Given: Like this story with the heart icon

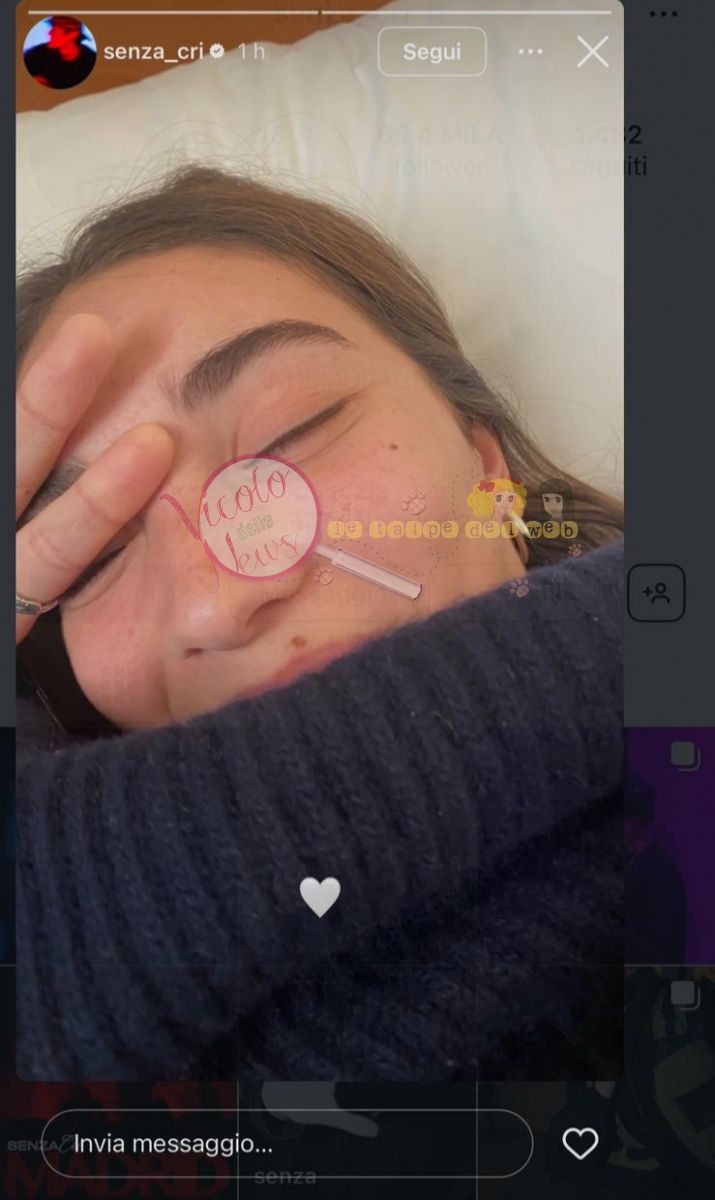Looking at the screenshot, I should (x=580, y=1143).
